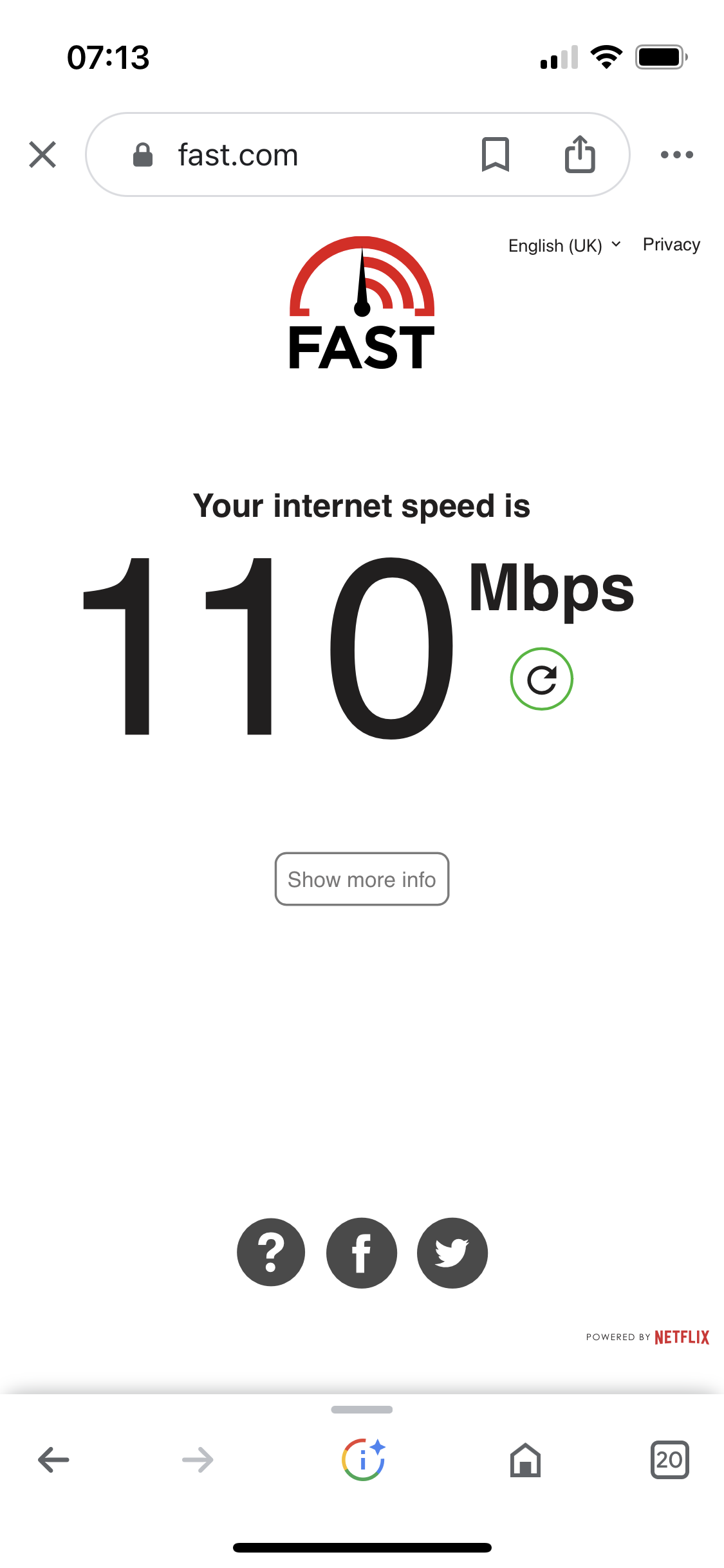Open the Powered by Netflix link
This screenshot has height=1568, width=724.
tap(647, 1338)
